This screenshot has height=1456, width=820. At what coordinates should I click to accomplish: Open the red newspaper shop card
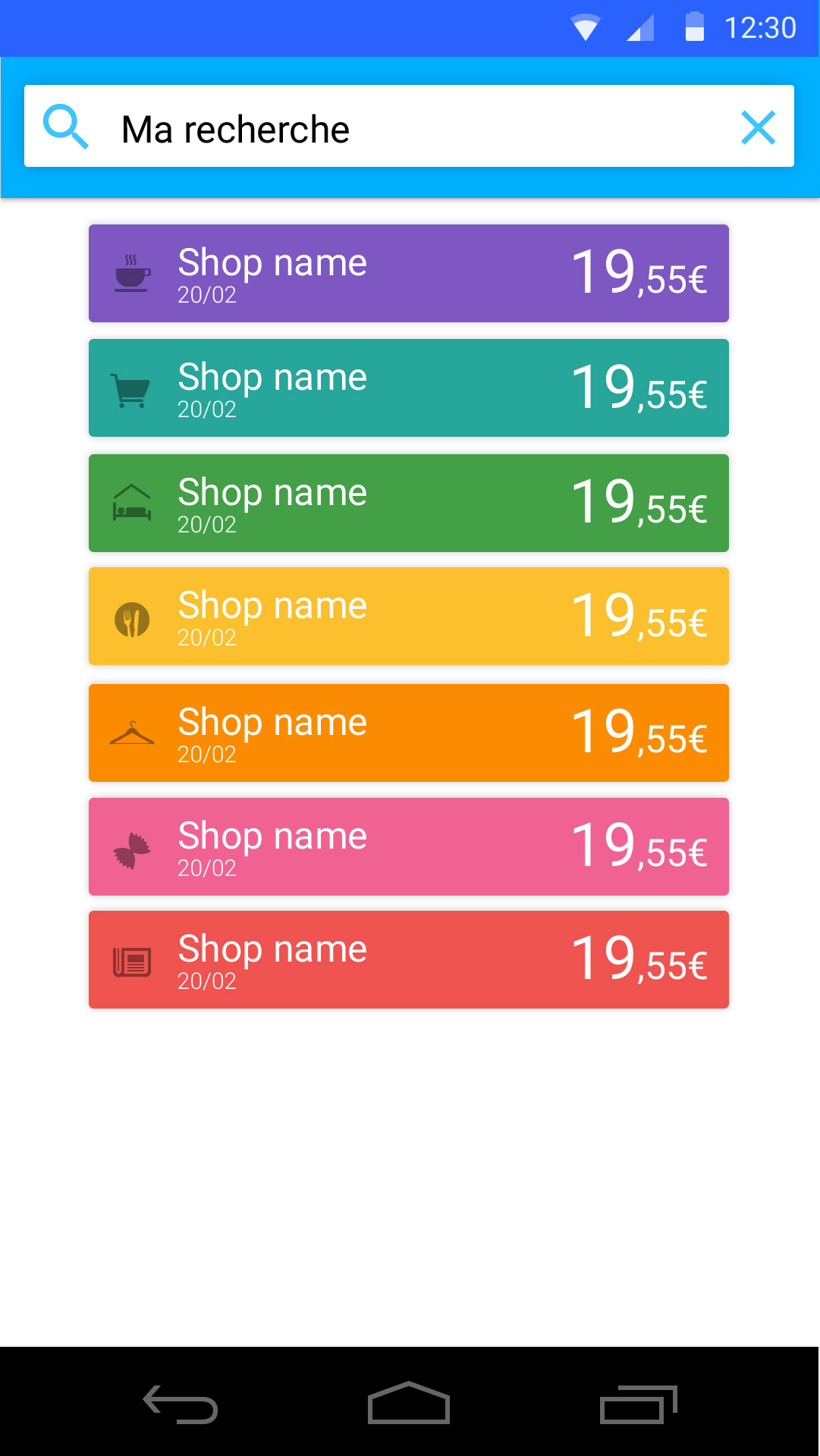pos(409,959)
